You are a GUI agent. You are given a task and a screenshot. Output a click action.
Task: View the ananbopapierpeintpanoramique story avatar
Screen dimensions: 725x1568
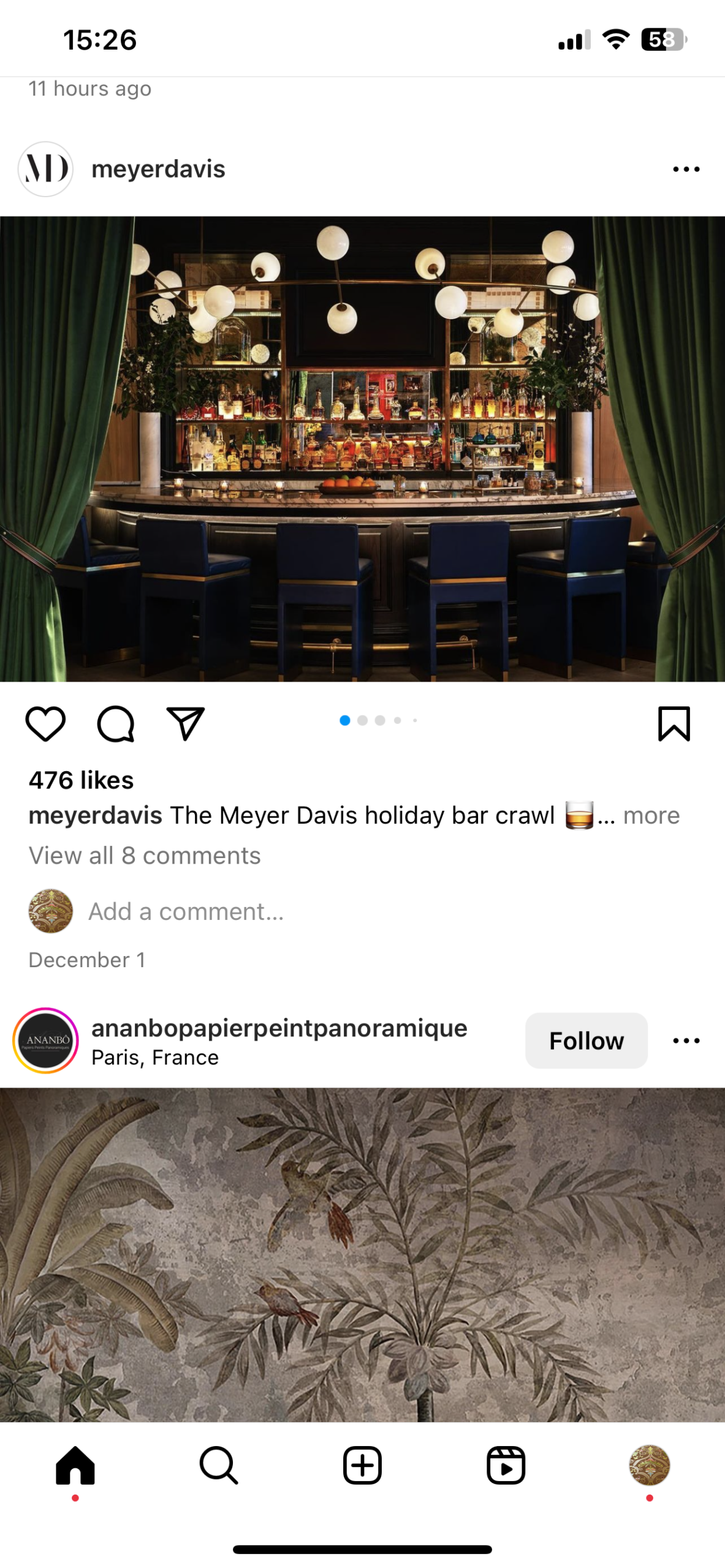coord(45,1041)
